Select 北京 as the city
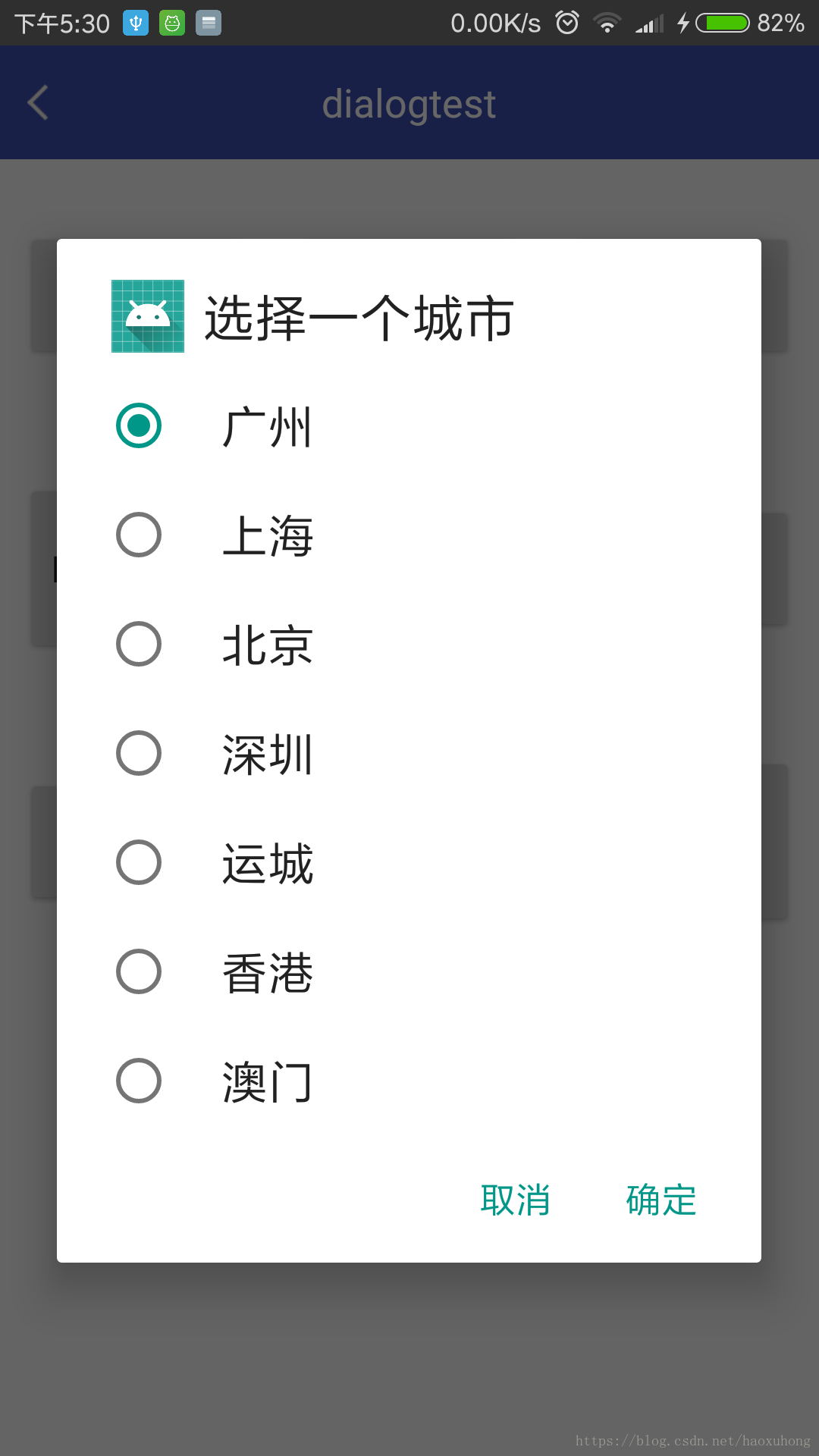The width and height of the screenshot is (819, 1456). click(x=409, y=644)
